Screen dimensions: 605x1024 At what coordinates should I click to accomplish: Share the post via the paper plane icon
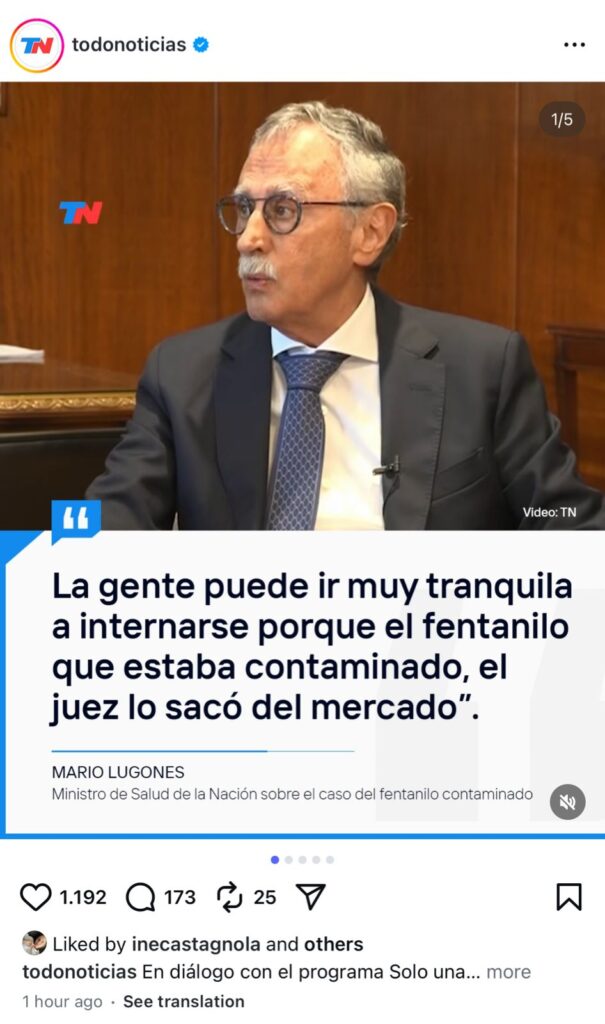coord(312,897)
